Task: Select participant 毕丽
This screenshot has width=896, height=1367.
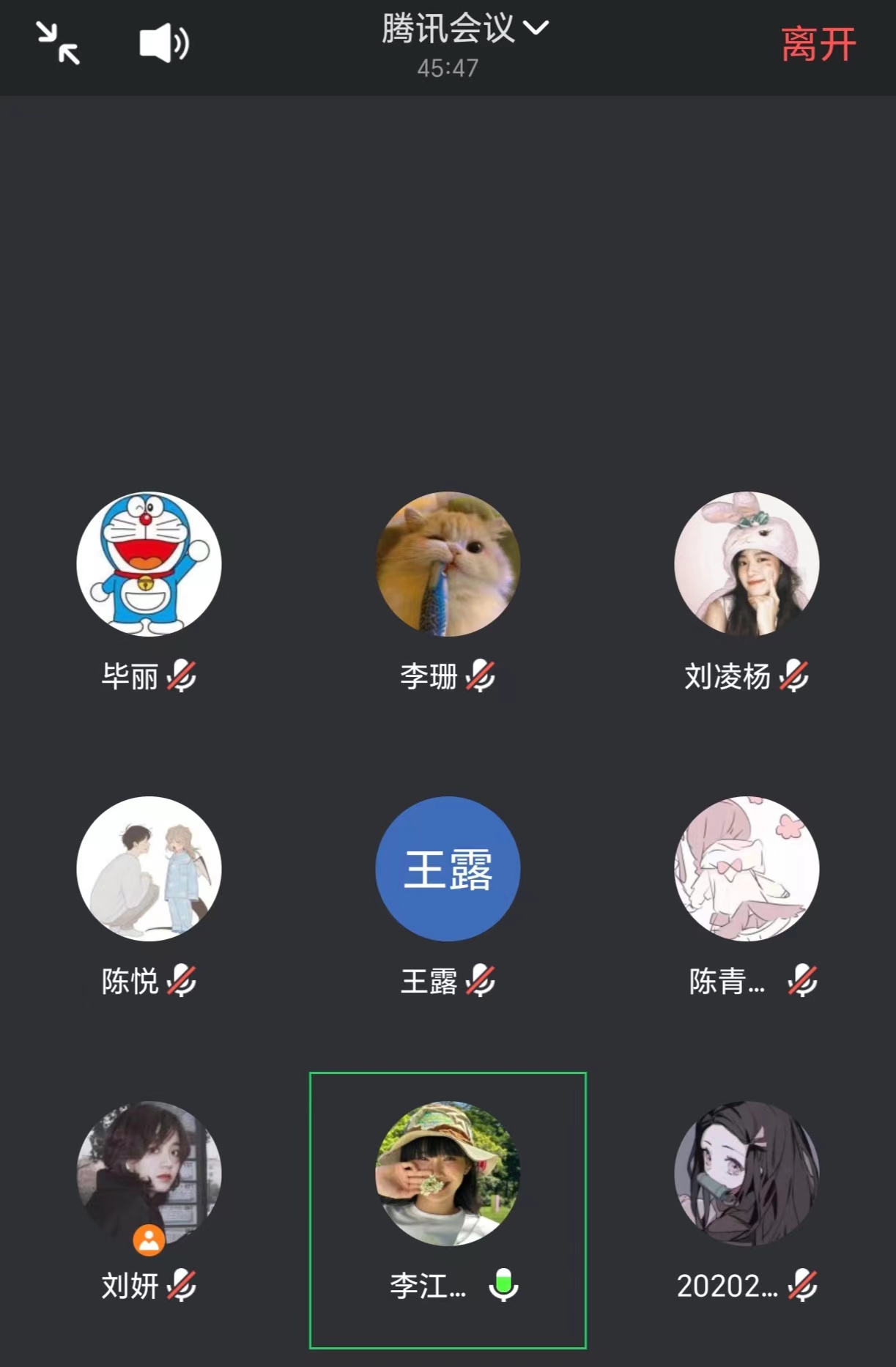Action: [x=149, y=564]
